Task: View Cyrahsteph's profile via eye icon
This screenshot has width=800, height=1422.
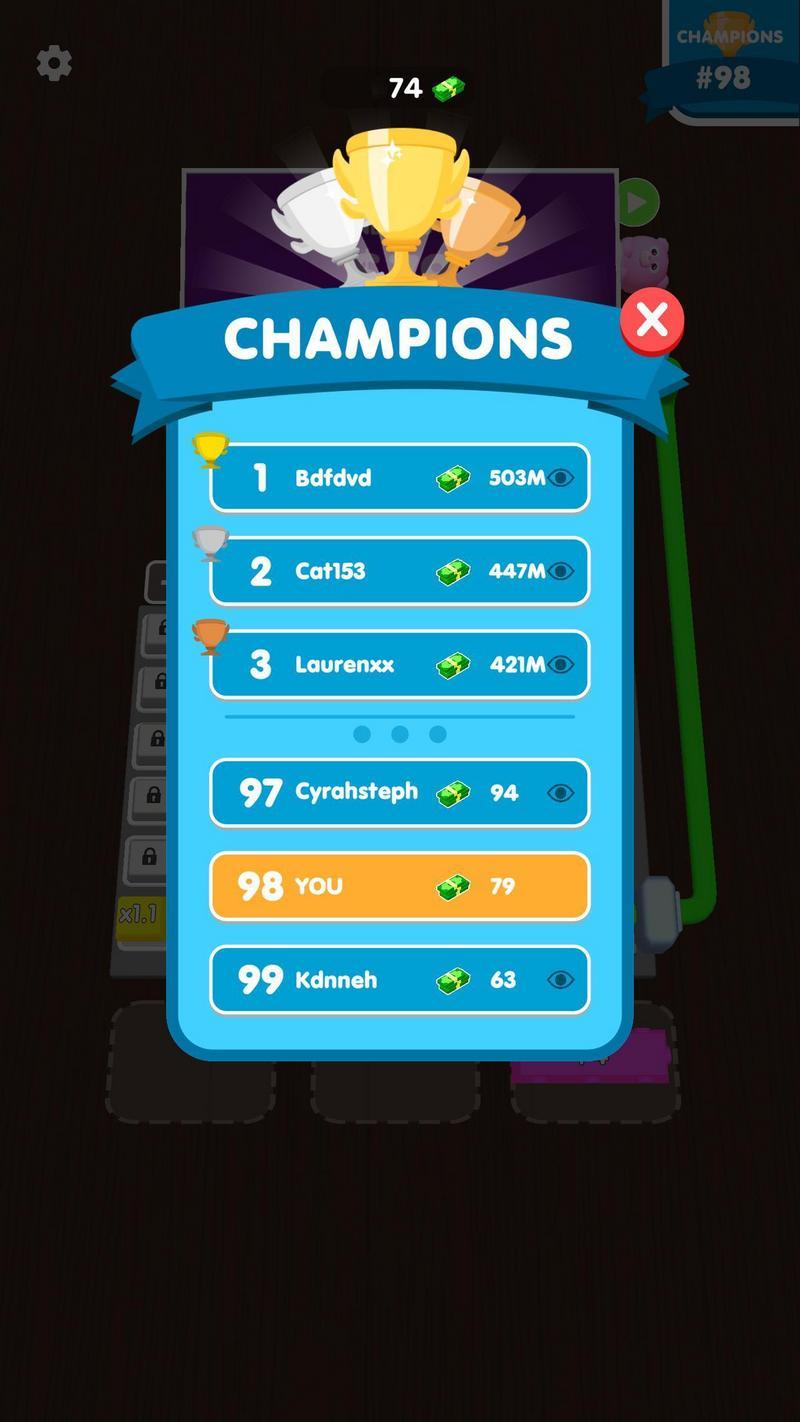Action: pos(561,793)
